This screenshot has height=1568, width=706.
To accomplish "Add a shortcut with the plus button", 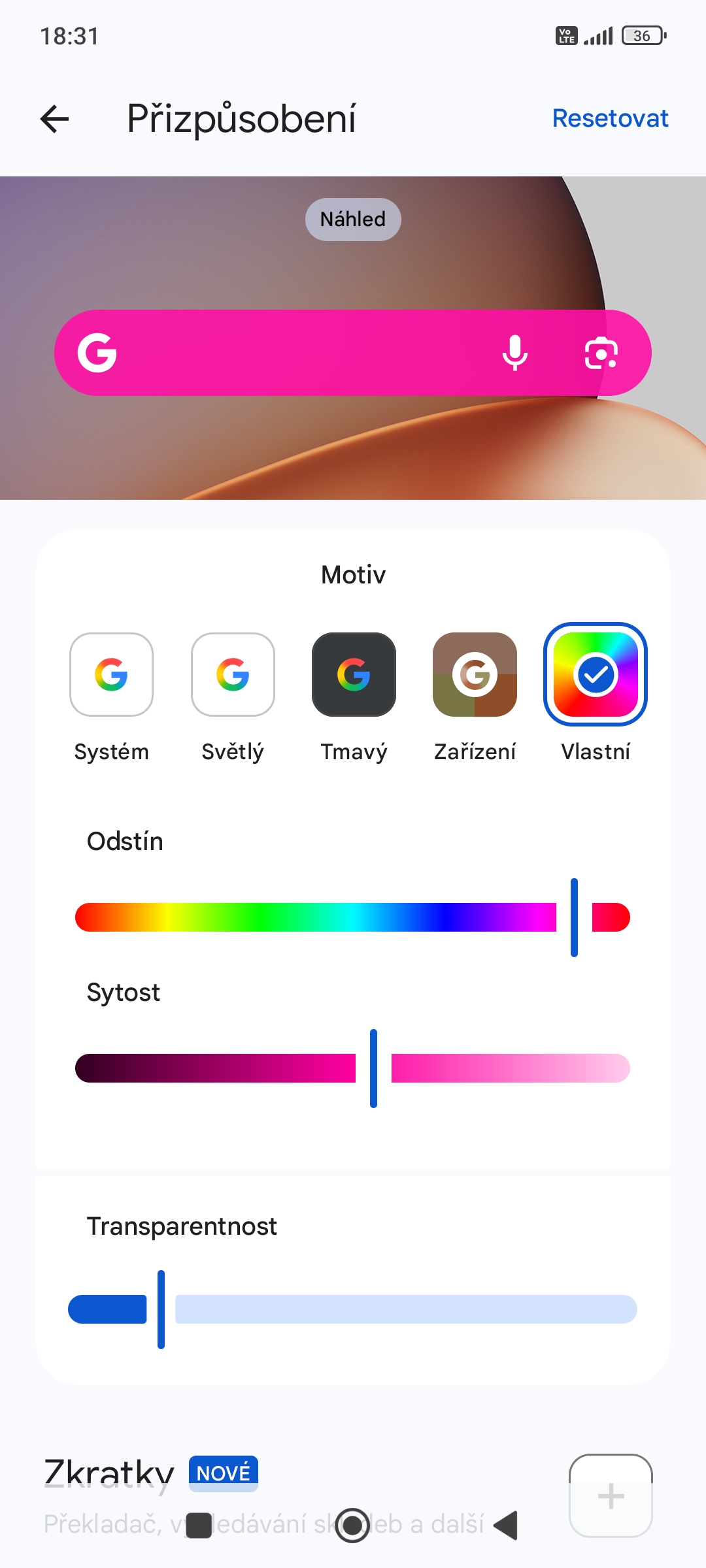I will [x=611, y=1496].
